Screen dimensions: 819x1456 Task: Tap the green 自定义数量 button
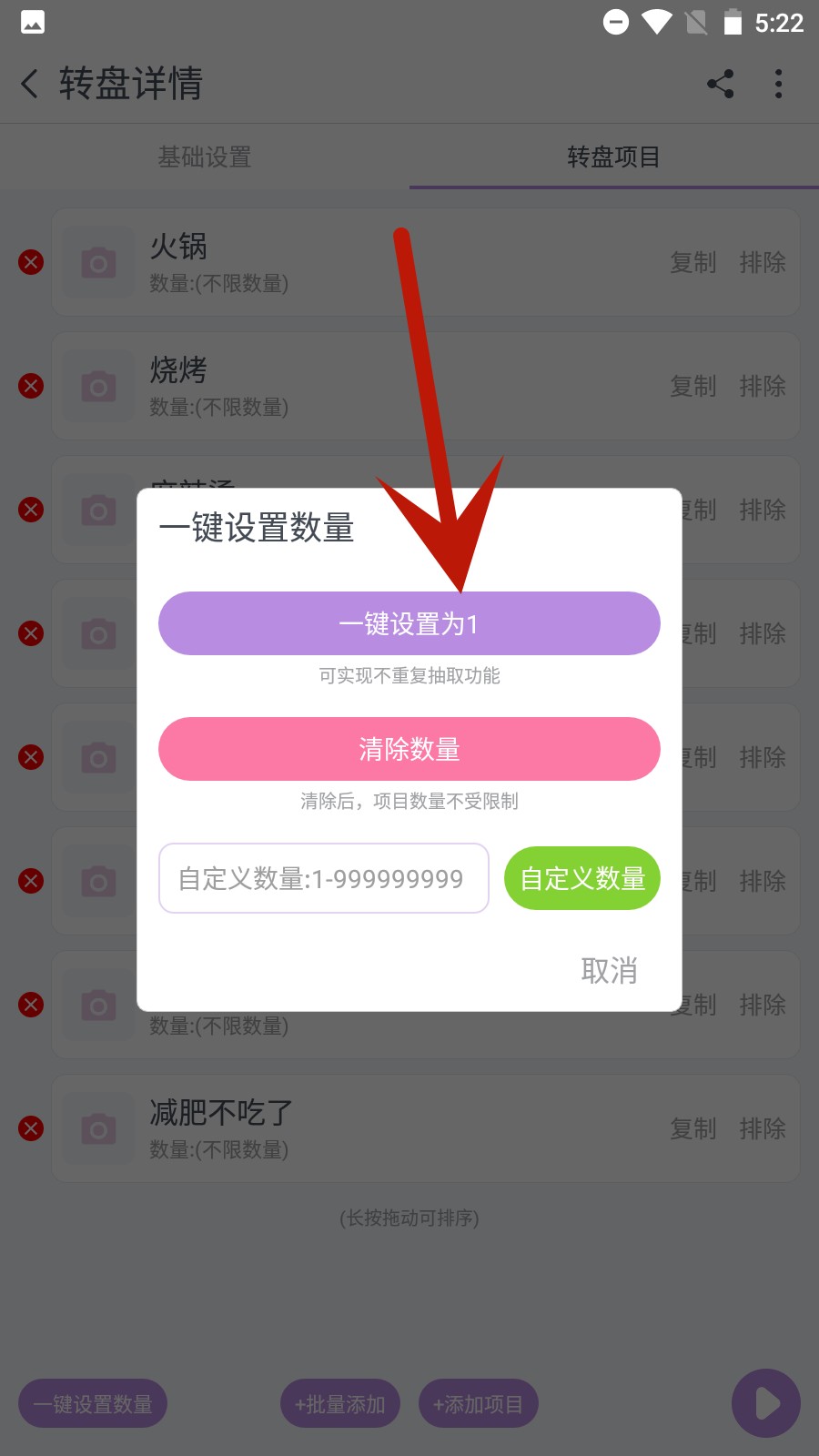tap(582, 878)
